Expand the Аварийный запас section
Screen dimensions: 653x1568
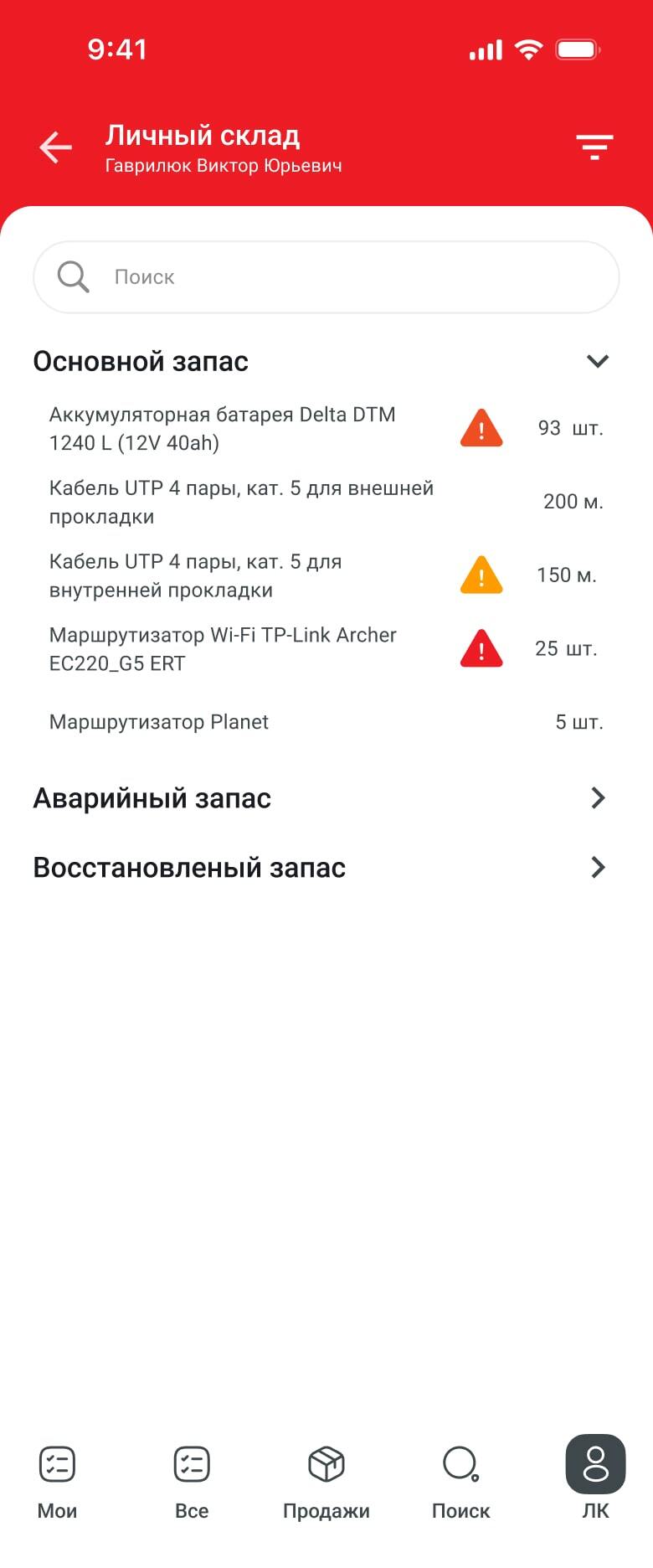[597, 798]
